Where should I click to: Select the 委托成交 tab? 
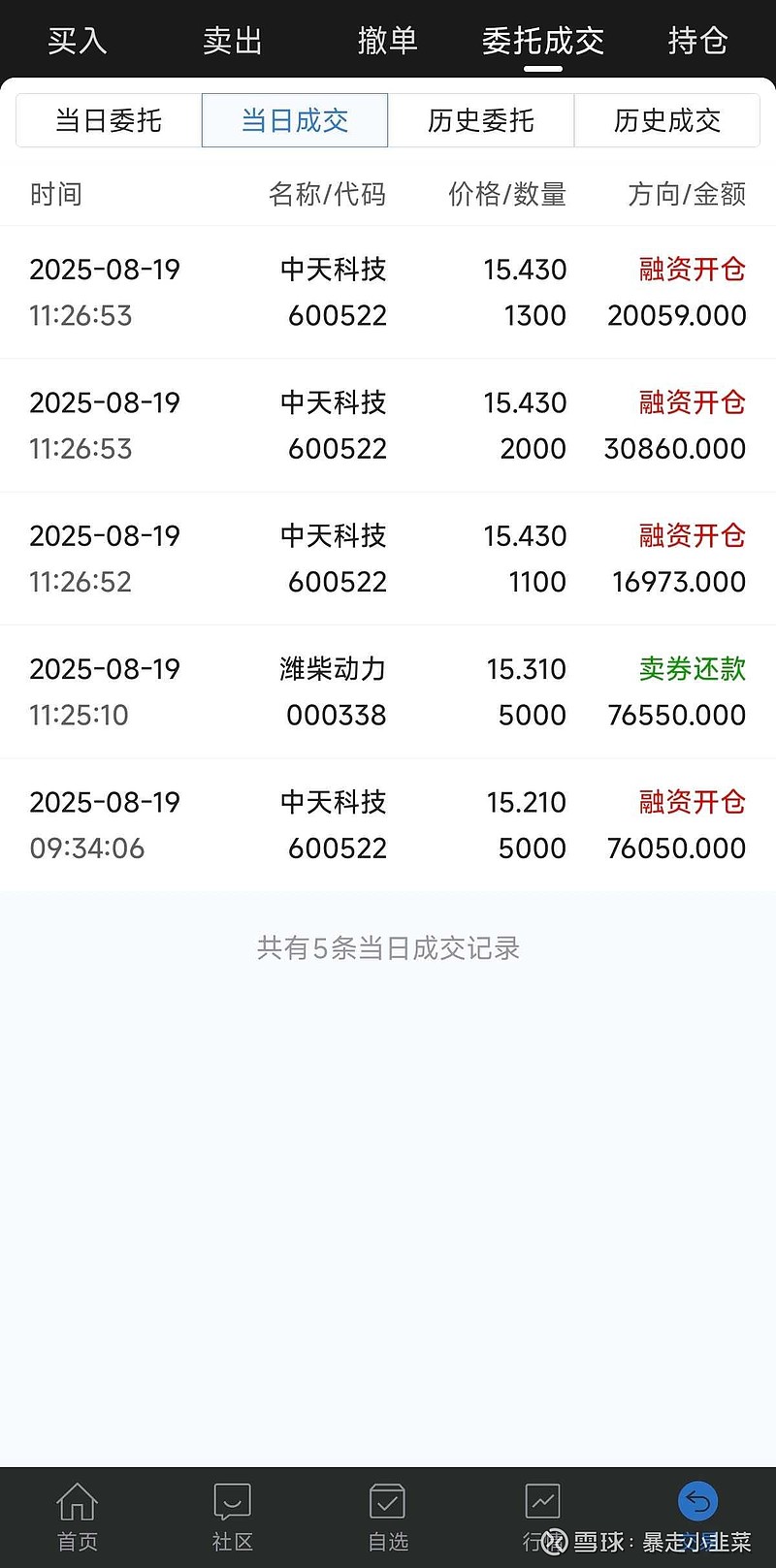click(543, 41)
